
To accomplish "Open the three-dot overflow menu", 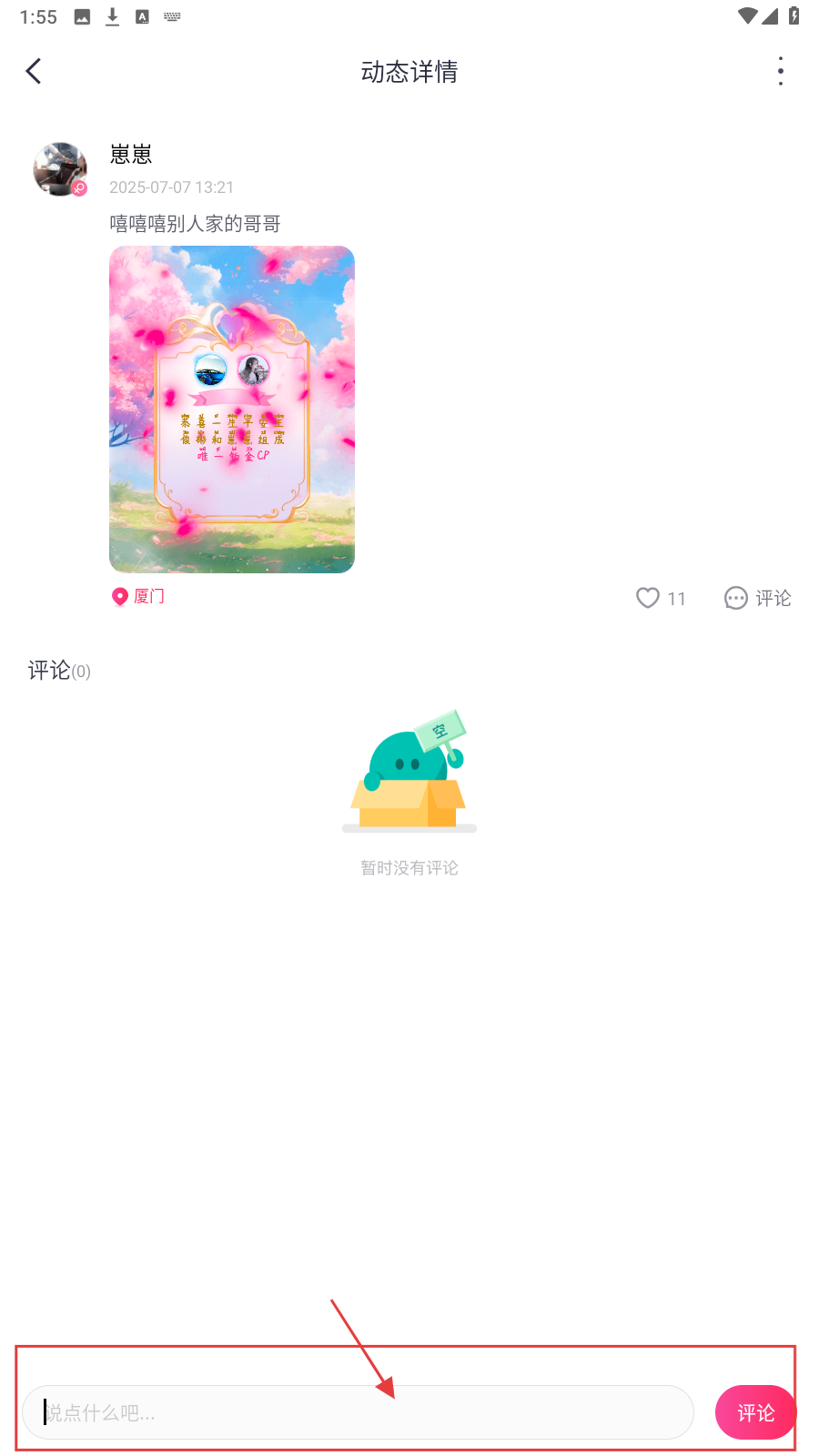I will click(780, 71).
